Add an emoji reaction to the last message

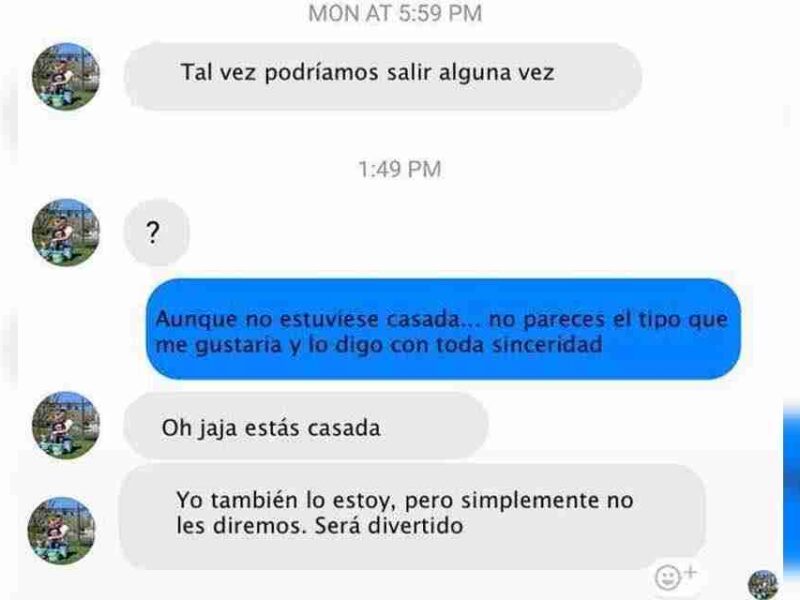coord(674,577)
